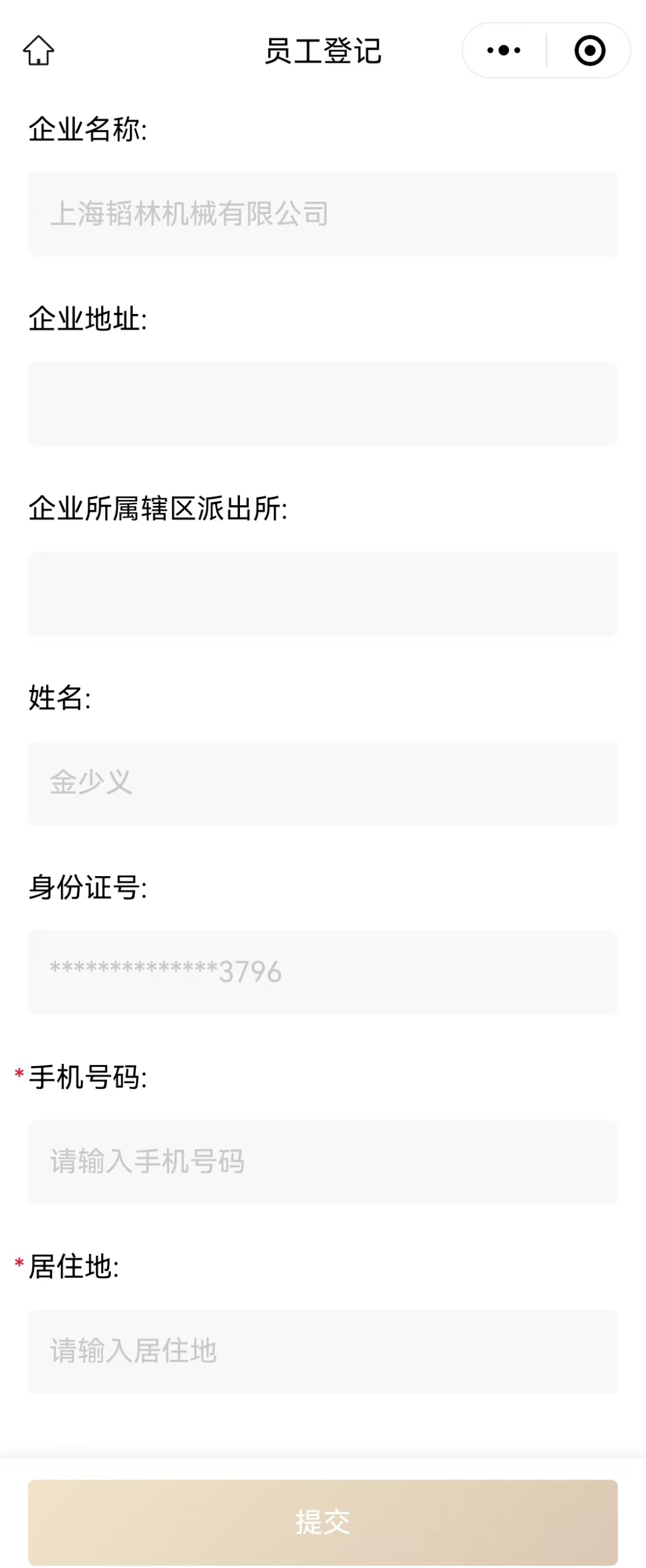Enter the 手机号码 input field

(322, 1161)
